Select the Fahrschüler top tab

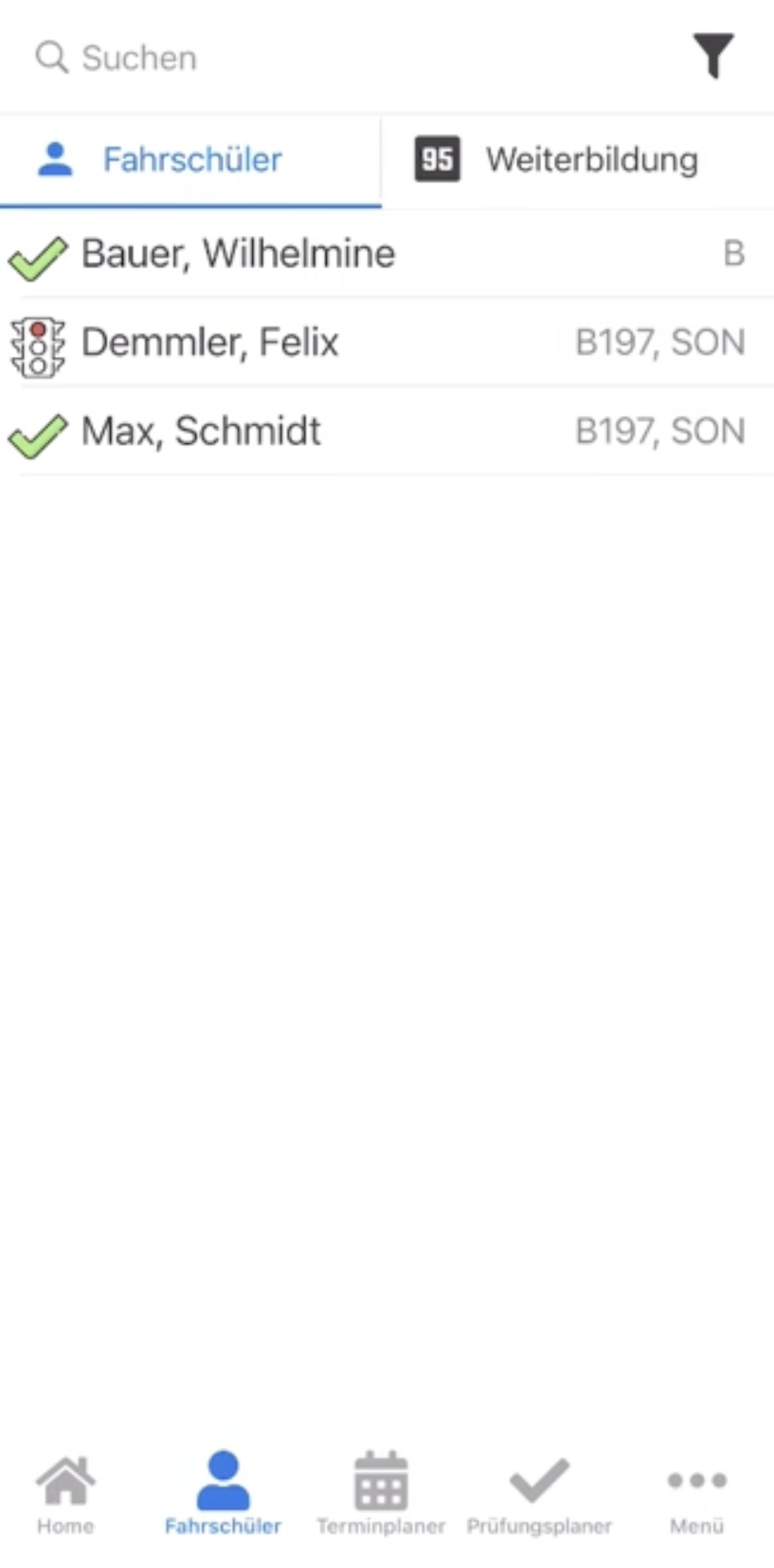click(190, 160)
